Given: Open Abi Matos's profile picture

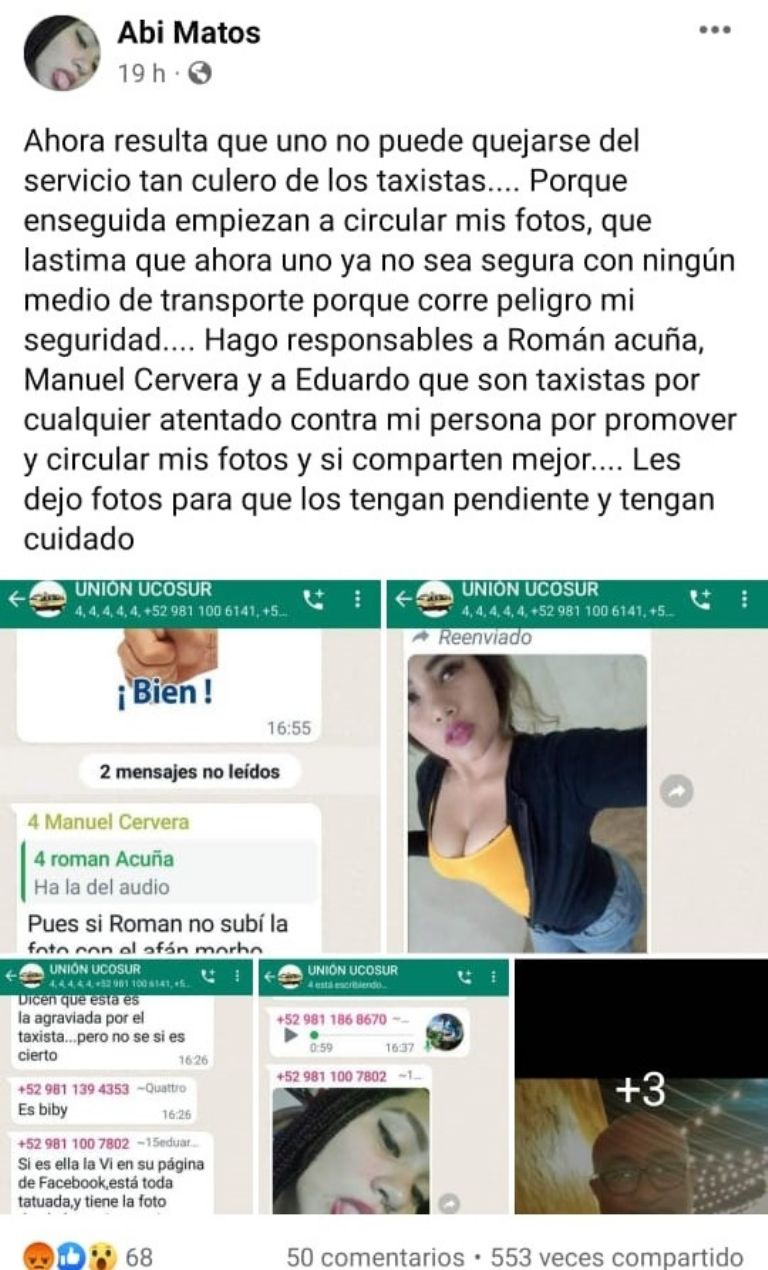Looking at the screenshot, I should [62, 53].
